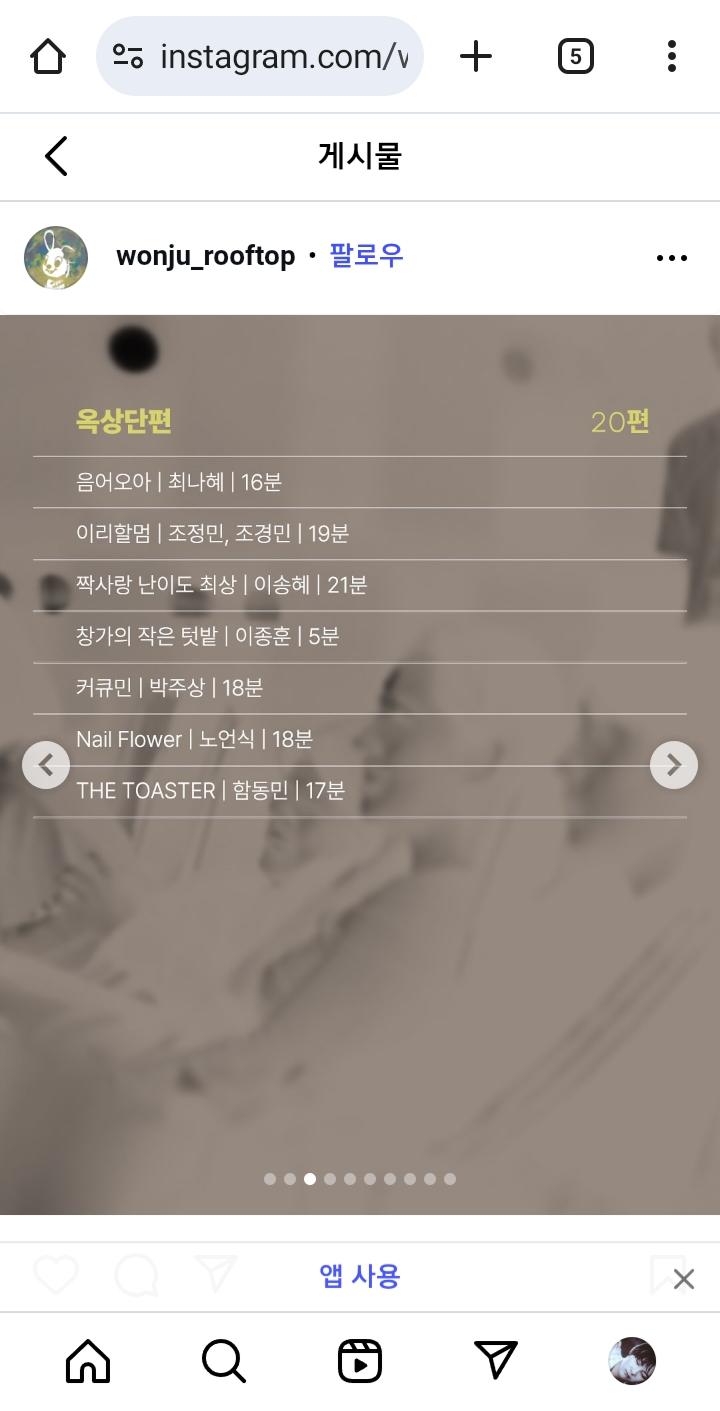Switch to the Search tab

pos(223,1361)
